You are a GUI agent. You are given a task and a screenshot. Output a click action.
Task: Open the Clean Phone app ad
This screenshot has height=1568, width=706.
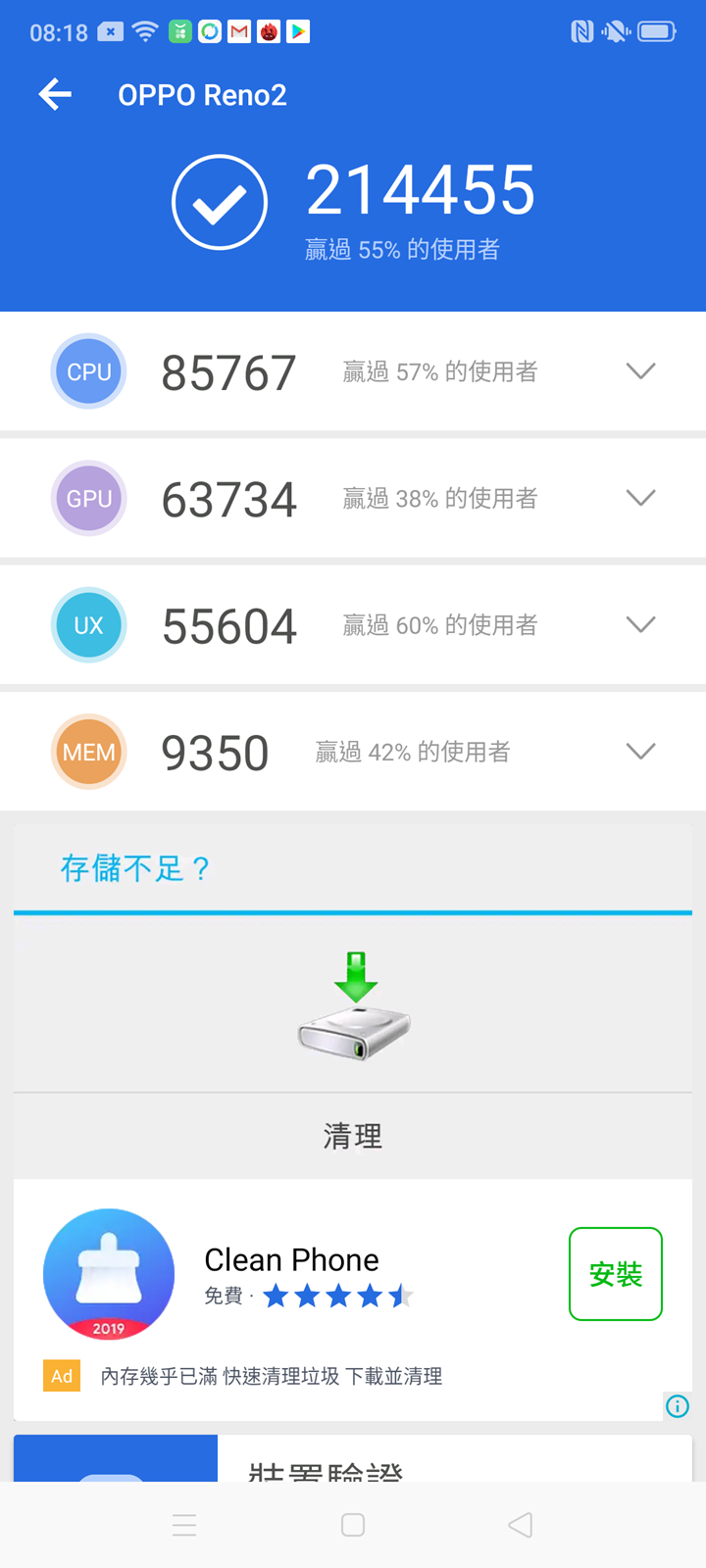tap(291, 1260)
